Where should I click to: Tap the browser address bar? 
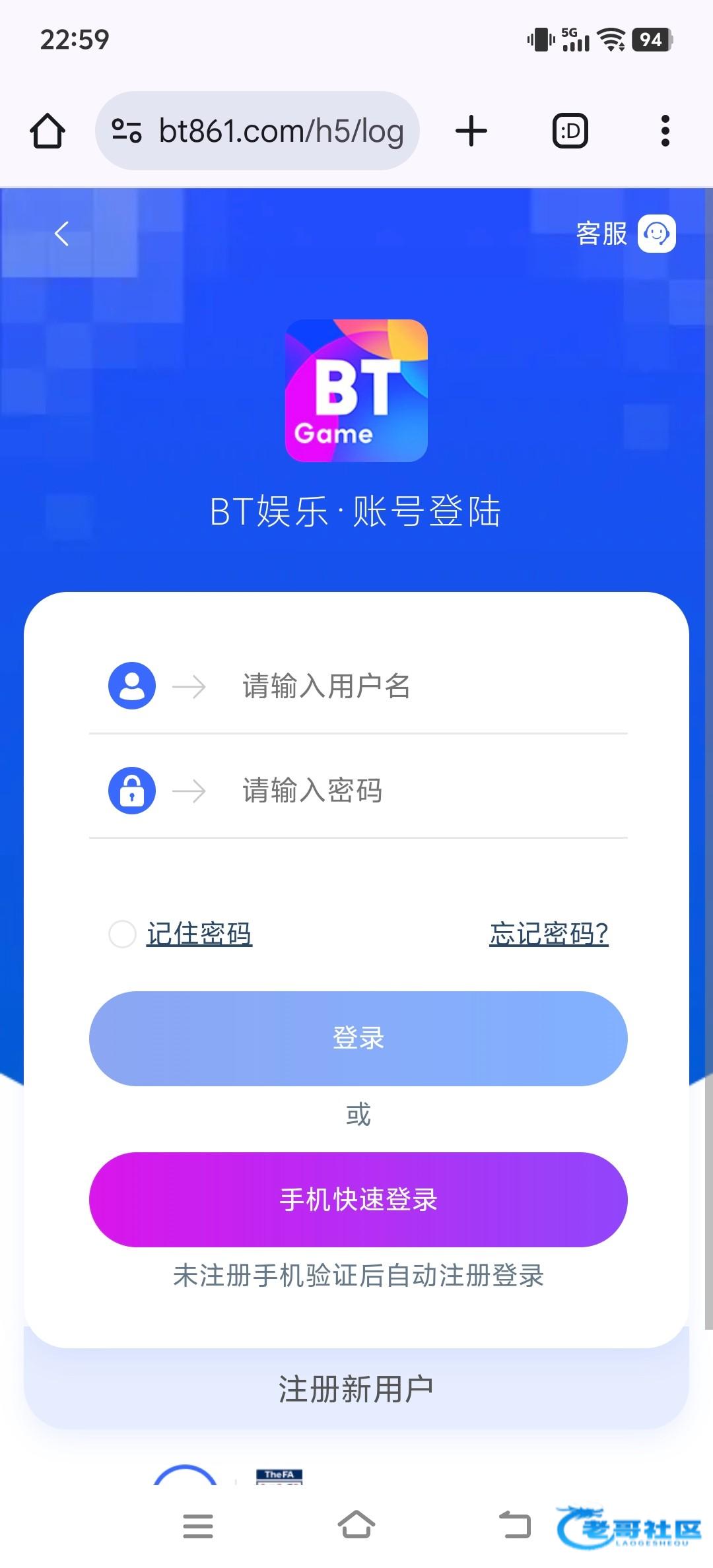point(257,131)
